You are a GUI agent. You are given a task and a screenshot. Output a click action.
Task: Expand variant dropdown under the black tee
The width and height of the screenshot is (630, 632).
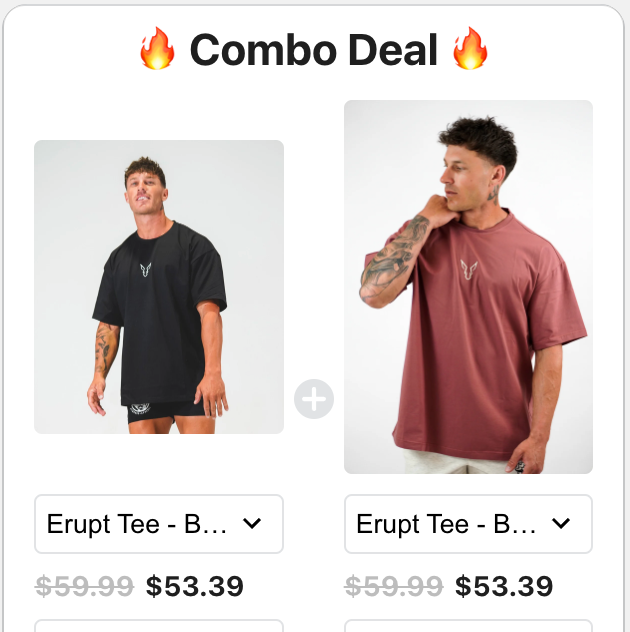pos(159,524)
